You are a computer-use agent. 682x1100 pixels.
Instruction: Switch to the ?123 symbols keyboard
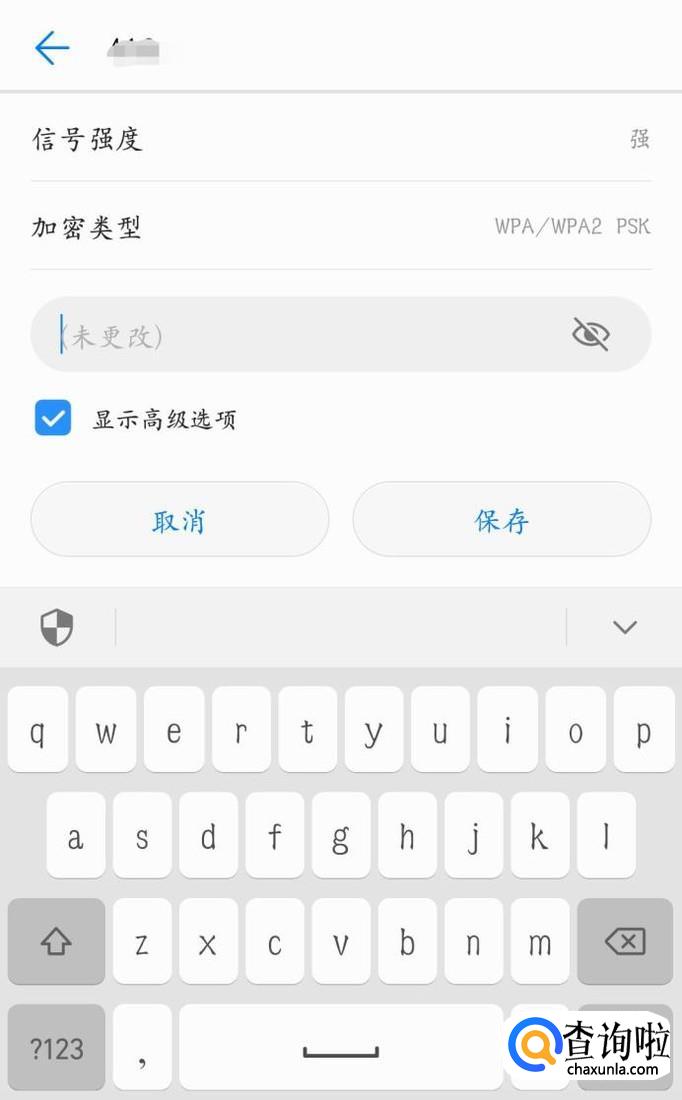57,1048
